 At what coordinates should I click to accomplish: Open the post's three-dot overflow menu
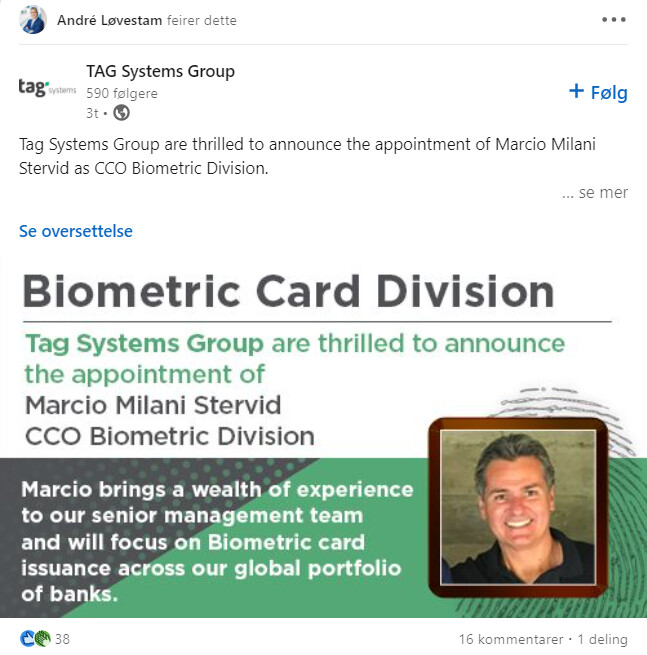coord(613,20)
